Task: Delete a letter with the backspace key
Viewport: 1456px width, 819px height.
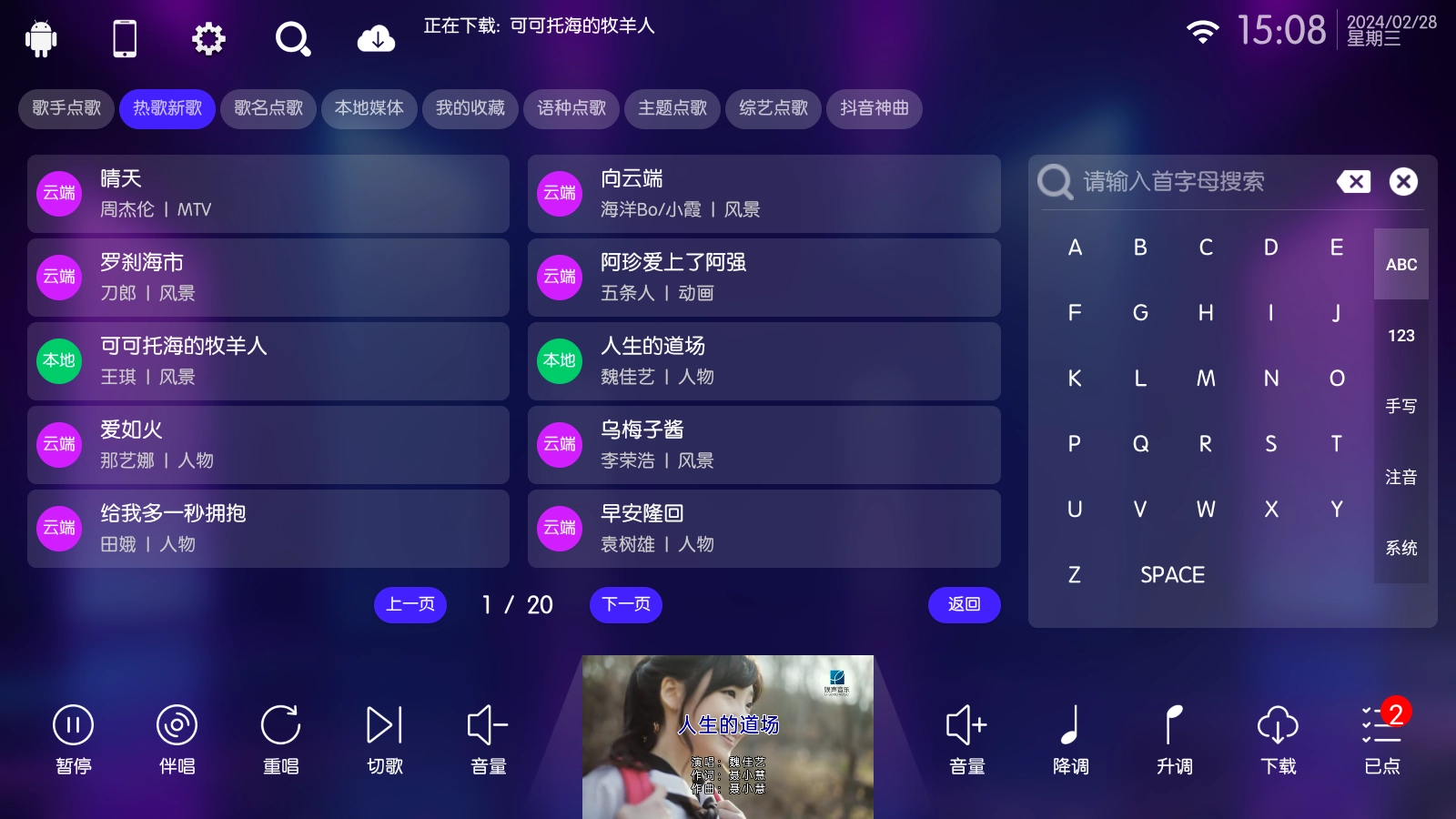Action: click(x=1354, y=182)
